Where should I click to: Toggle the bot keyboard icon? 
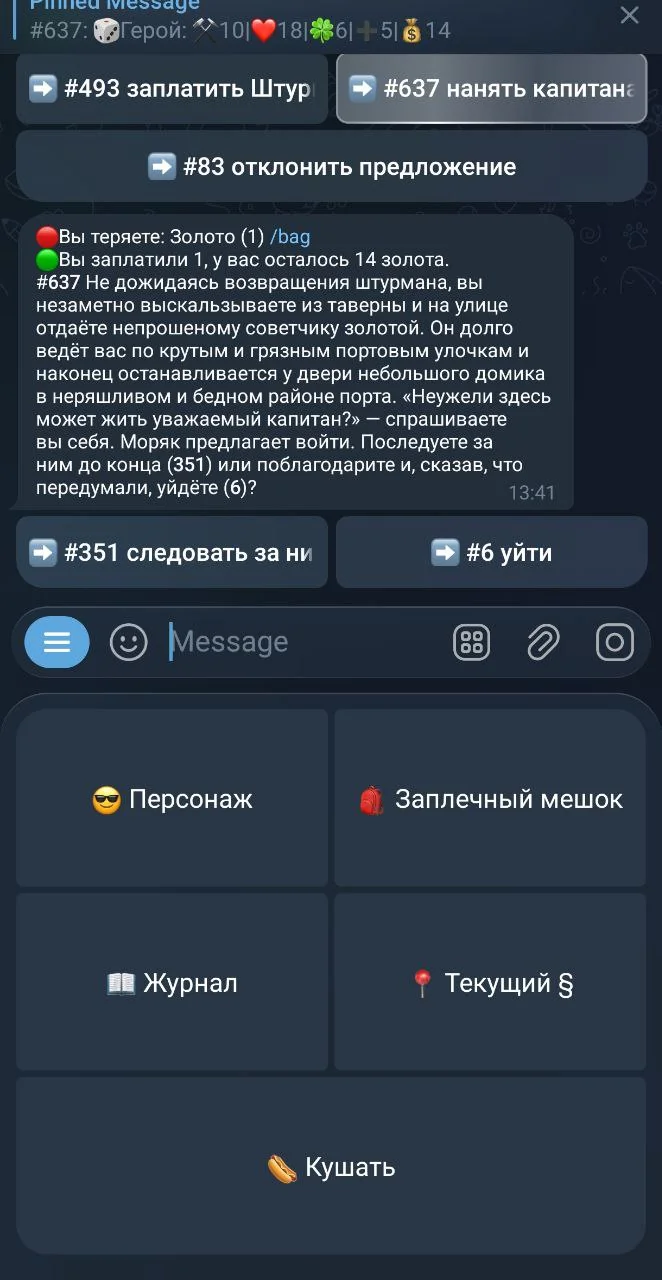(x=471, y=642)
